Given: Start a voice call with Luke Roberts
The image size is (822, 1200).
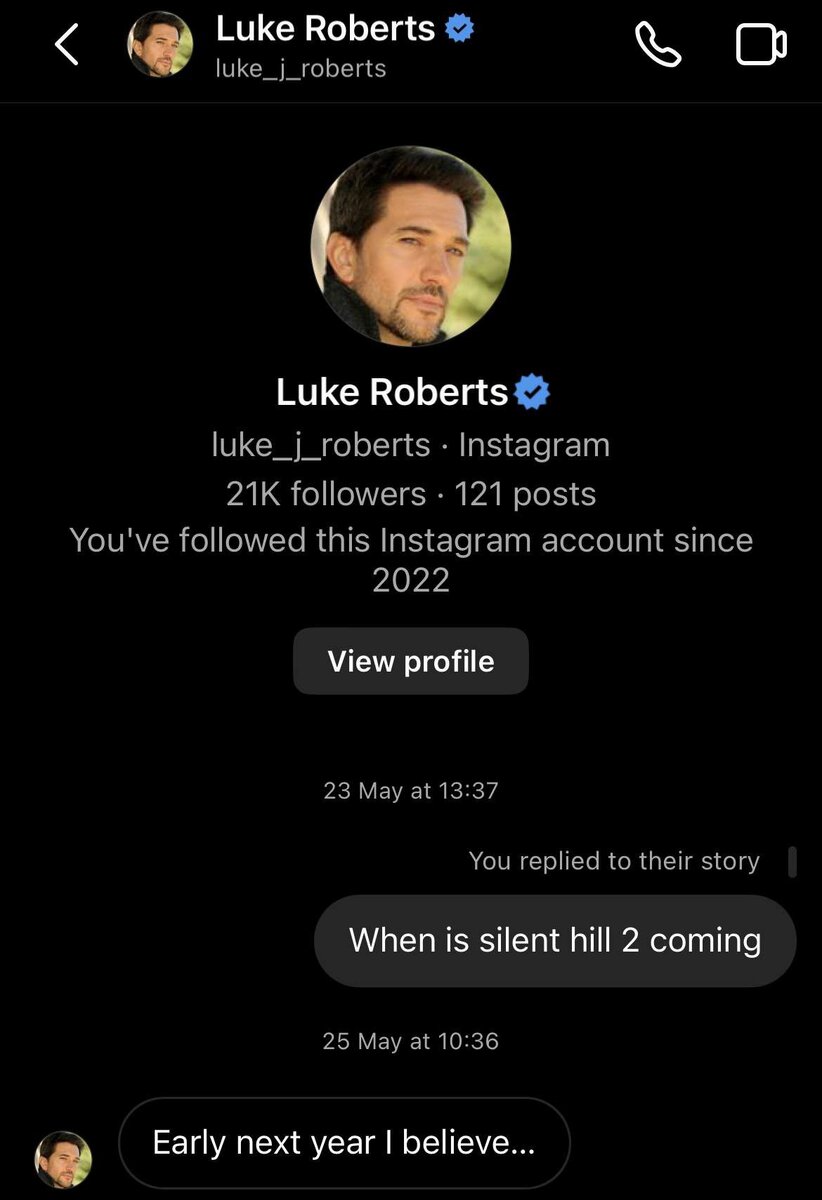Looking at the screenshot, I should click(658, 45).
